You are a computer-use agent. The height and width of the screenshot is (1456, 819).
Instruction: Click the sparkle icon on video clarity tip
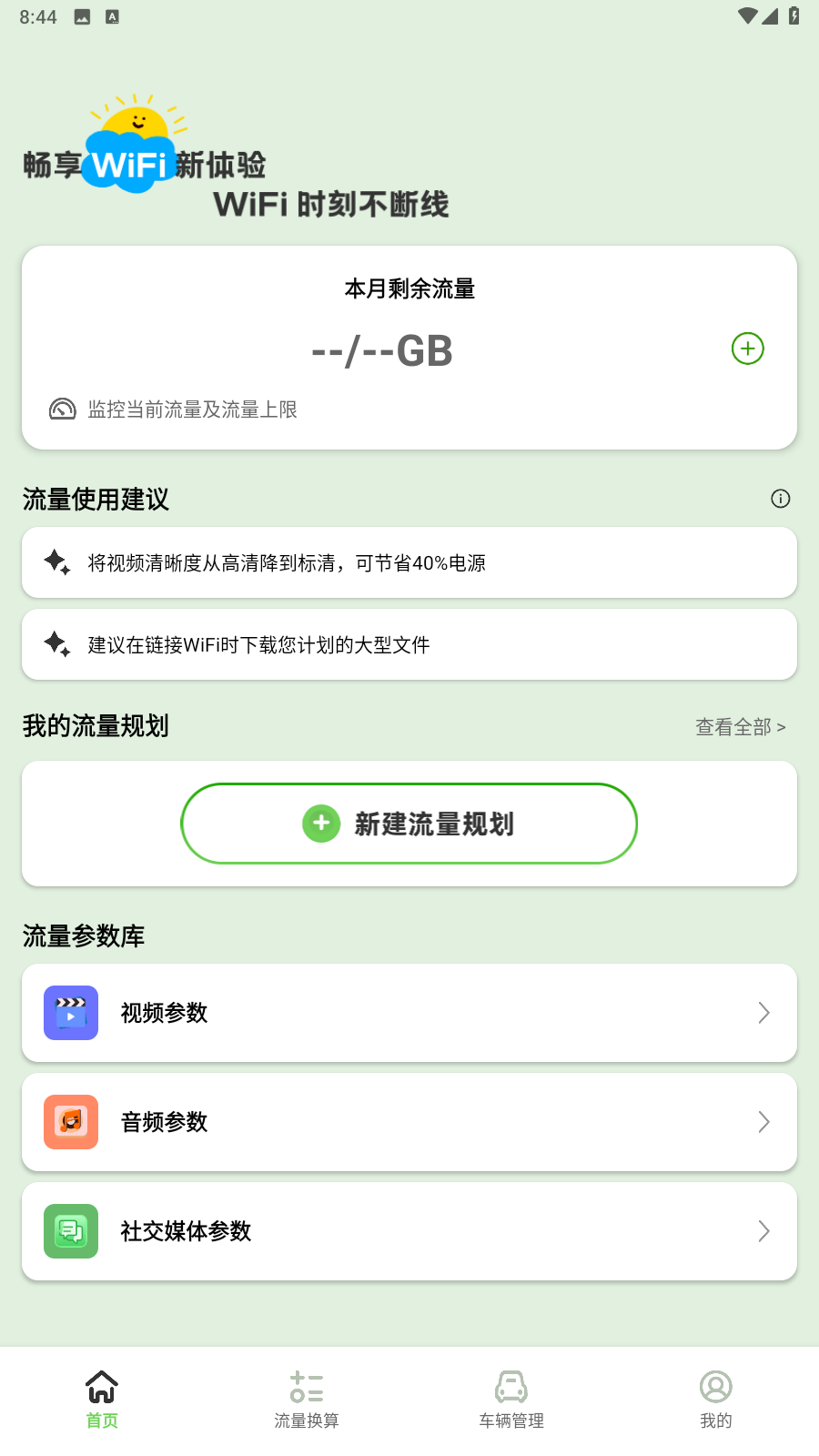(56, 562)
